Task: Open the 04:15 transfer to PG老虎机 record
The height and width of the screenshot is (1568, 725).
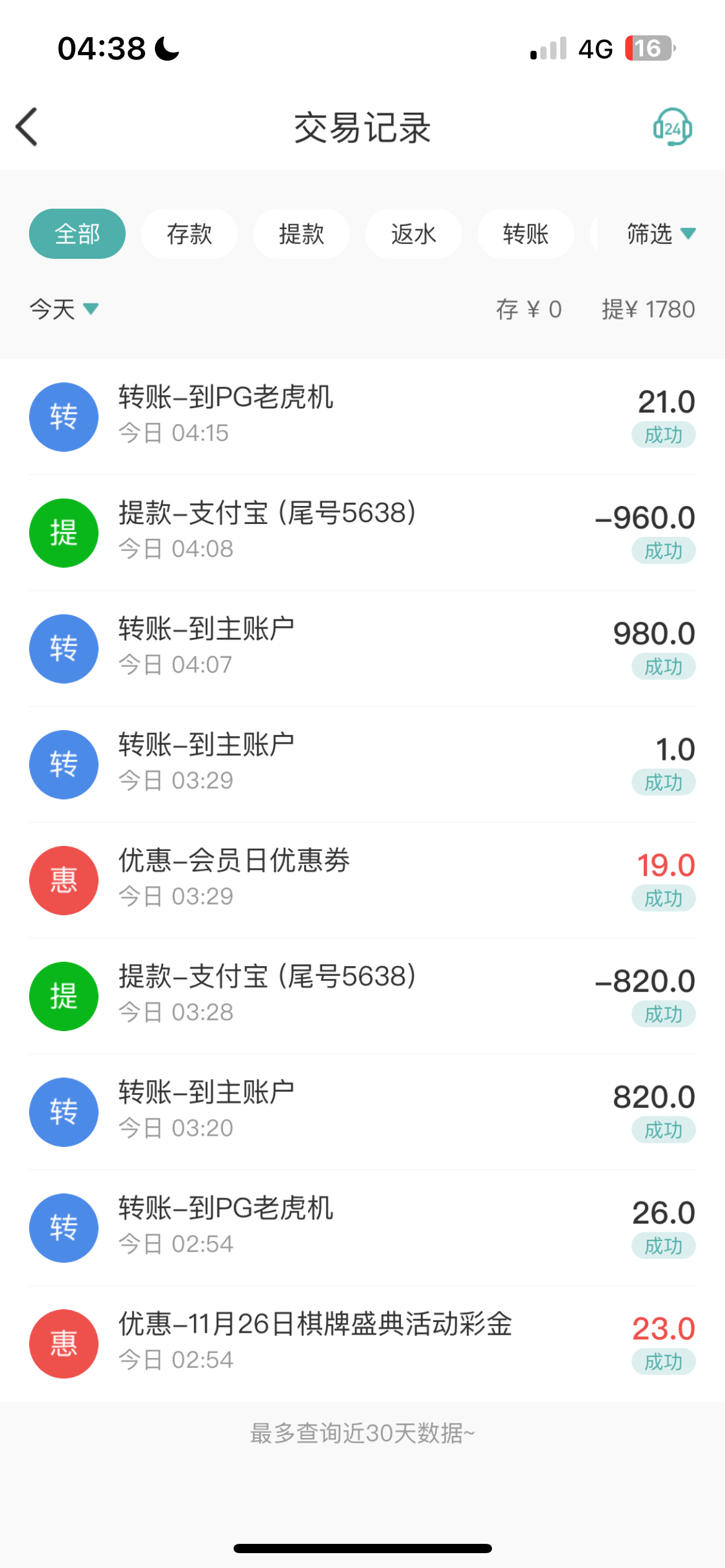Action: (x=362, y=417)
